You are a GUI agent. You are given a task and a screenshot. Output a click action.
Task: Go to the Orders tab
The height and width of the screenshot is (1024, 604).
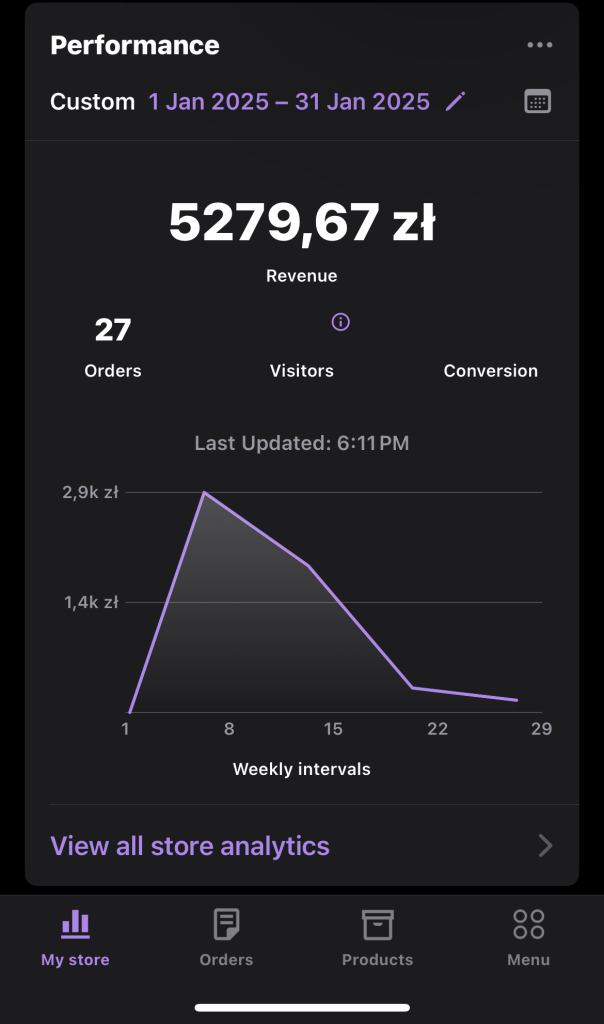pos(226,937)
